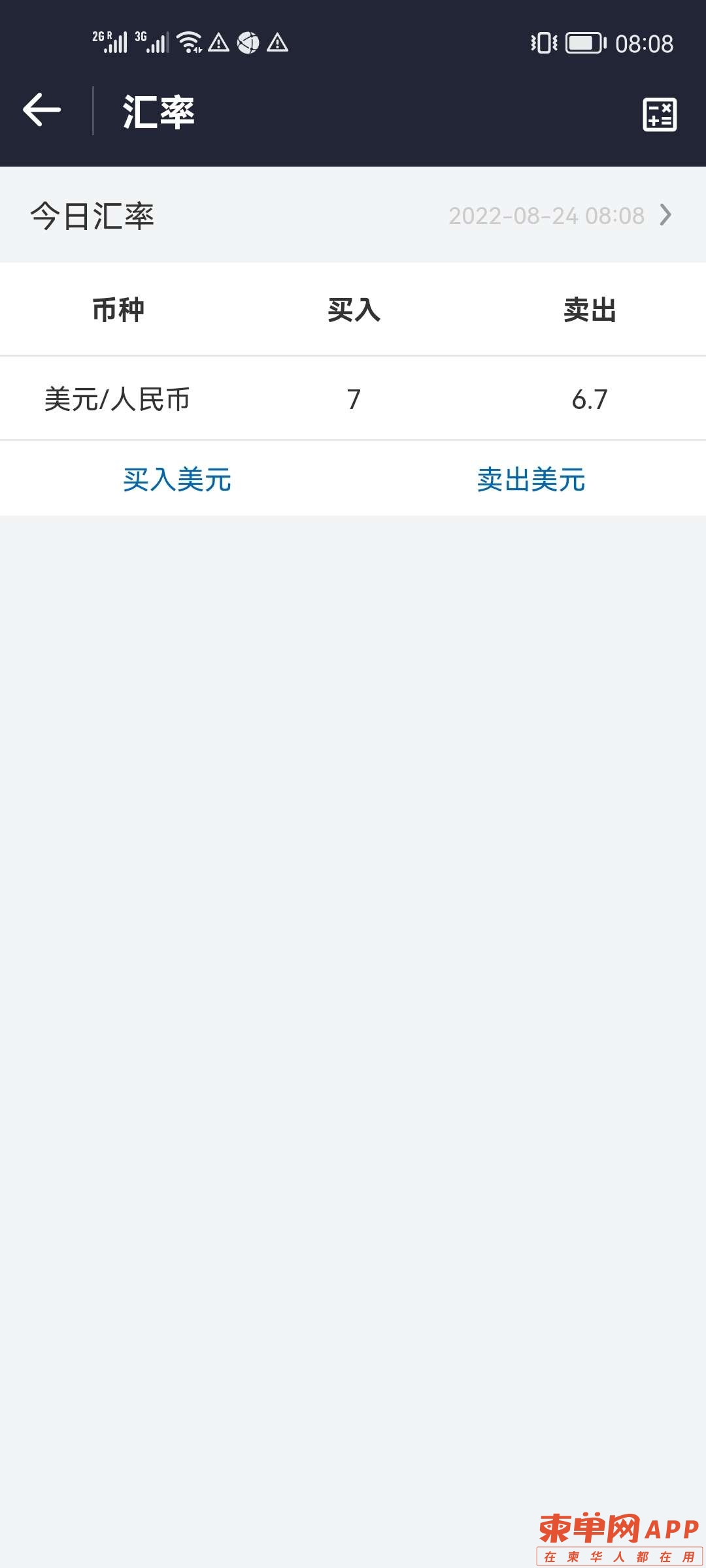This screenshot has height=1568, width=706.
Task: Open today's rate date details
Action: pos(560,216)
